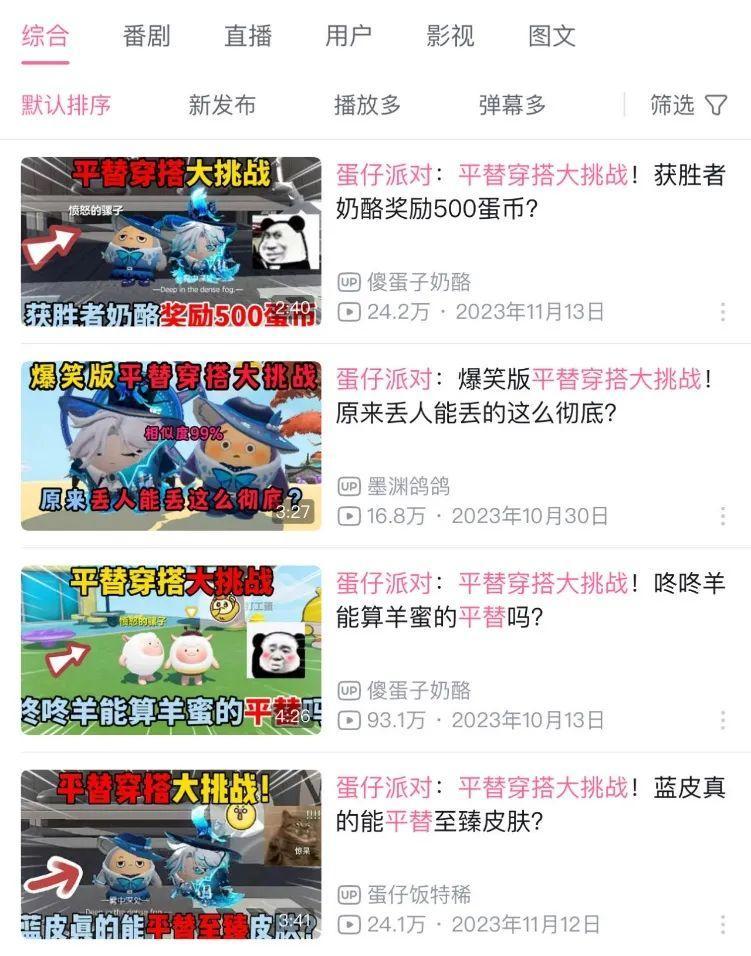Open the 用户 tab
This screenshot has height=956, width=751.
[349, 37]
